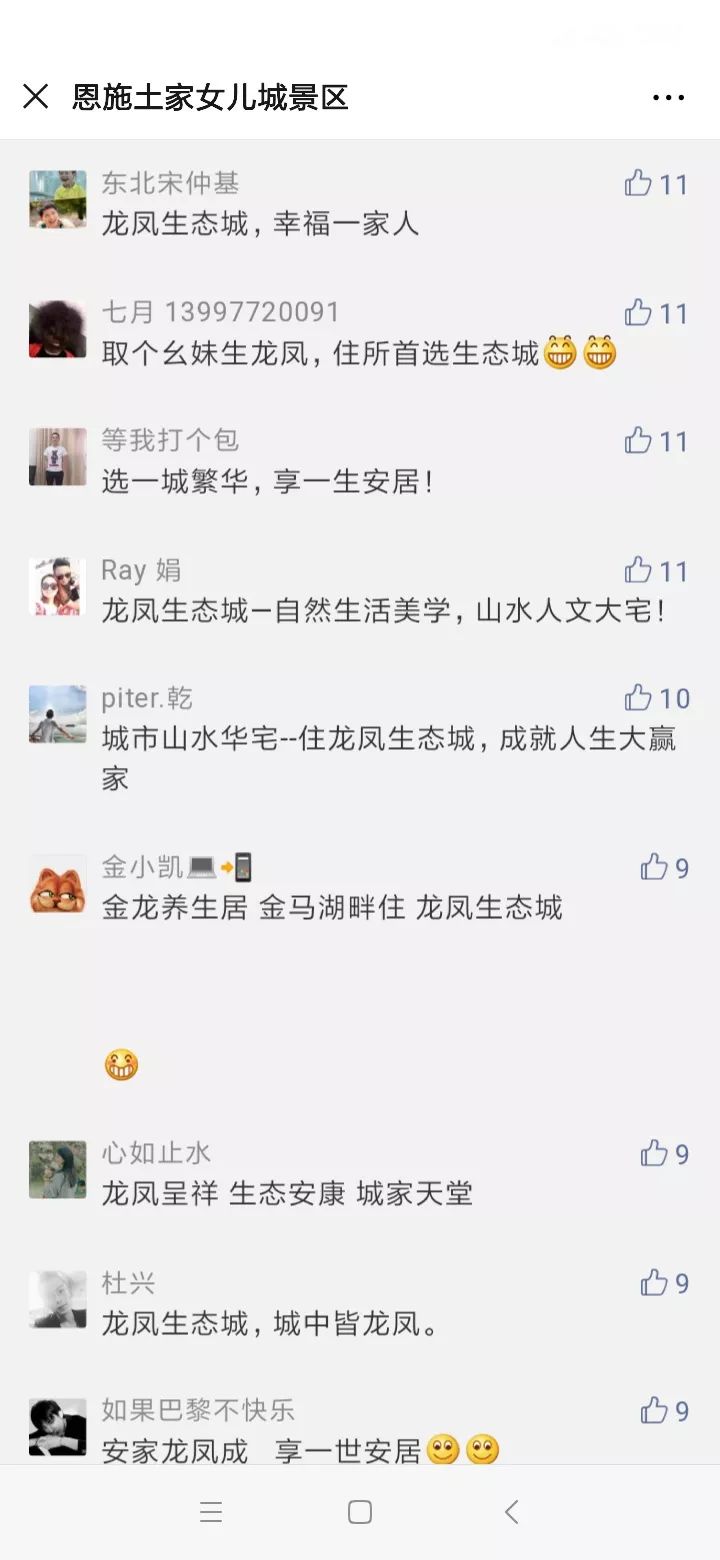Like 杜兴's comment
Screen dimensions: 720x1560
(655, 1283)
